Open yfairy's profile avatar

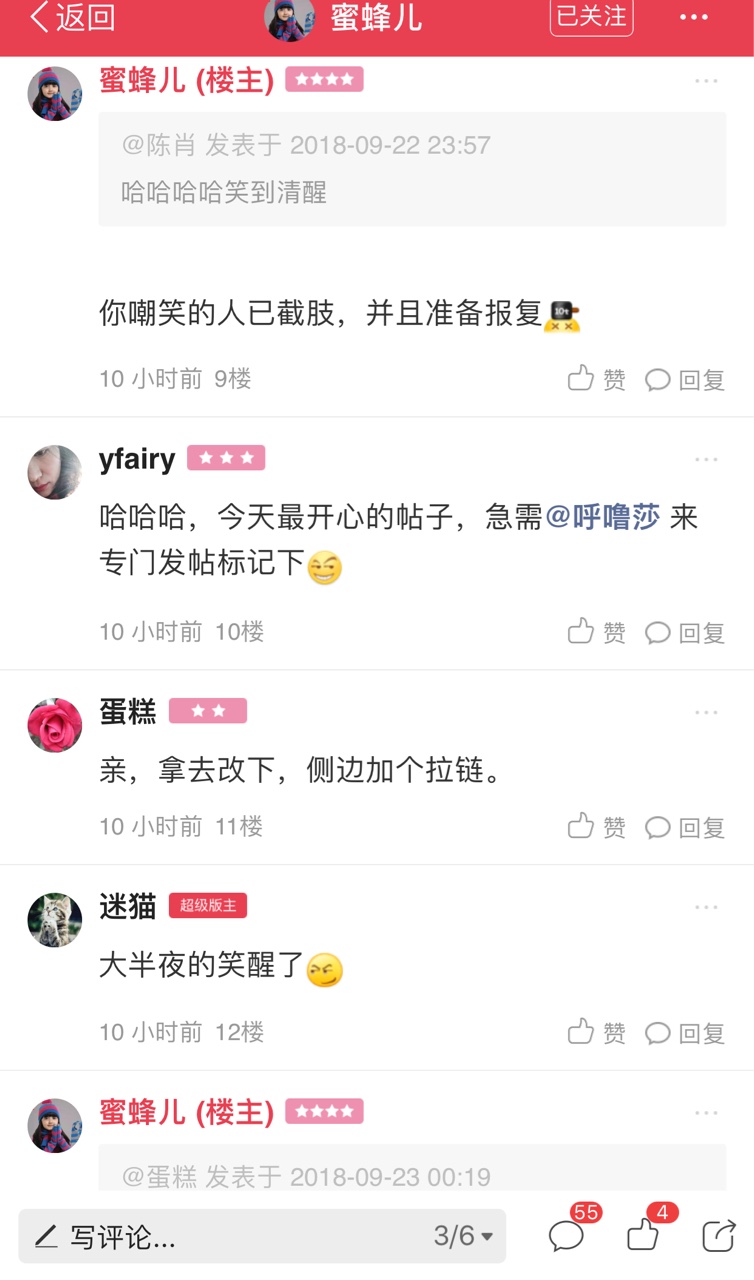click(x=54, y=472)
